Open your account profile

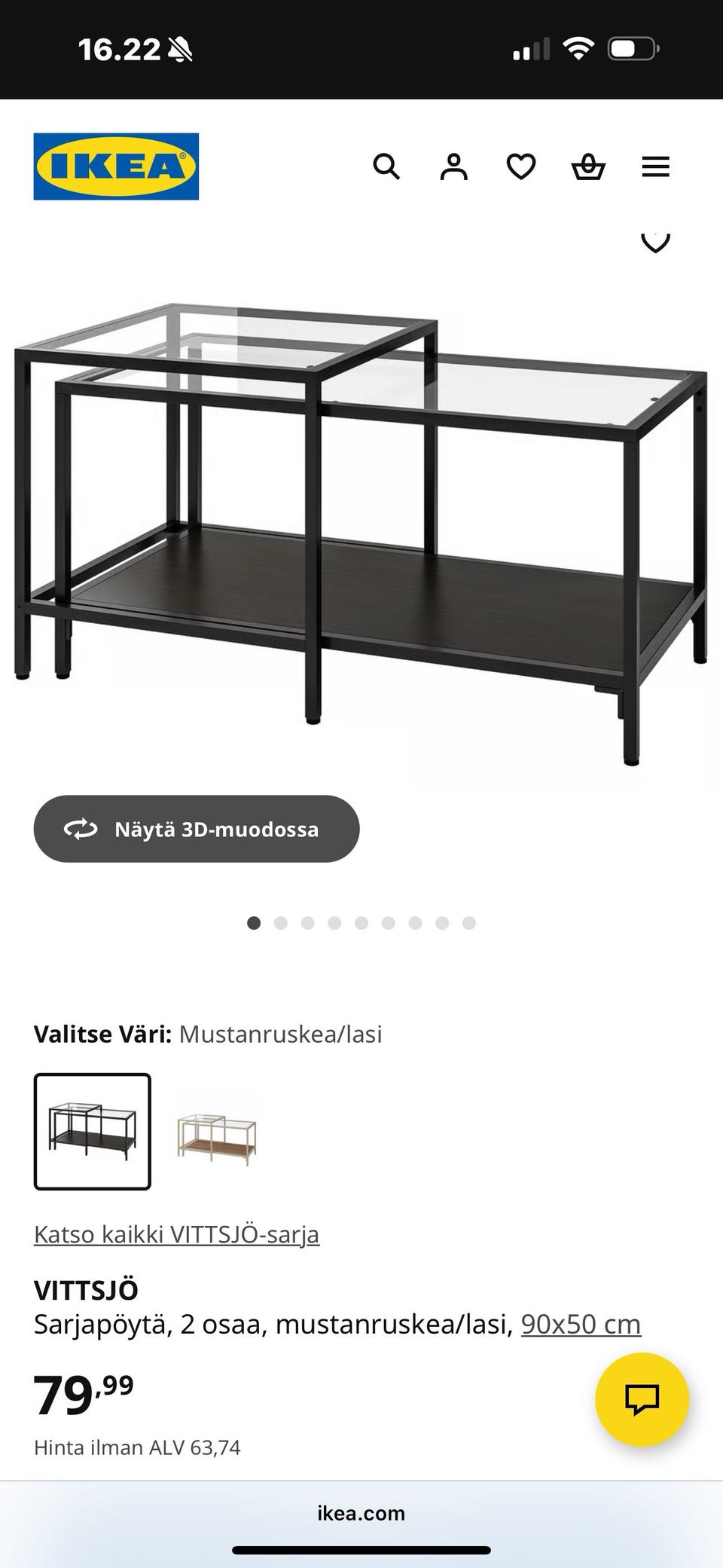click(x=453, y=167)
